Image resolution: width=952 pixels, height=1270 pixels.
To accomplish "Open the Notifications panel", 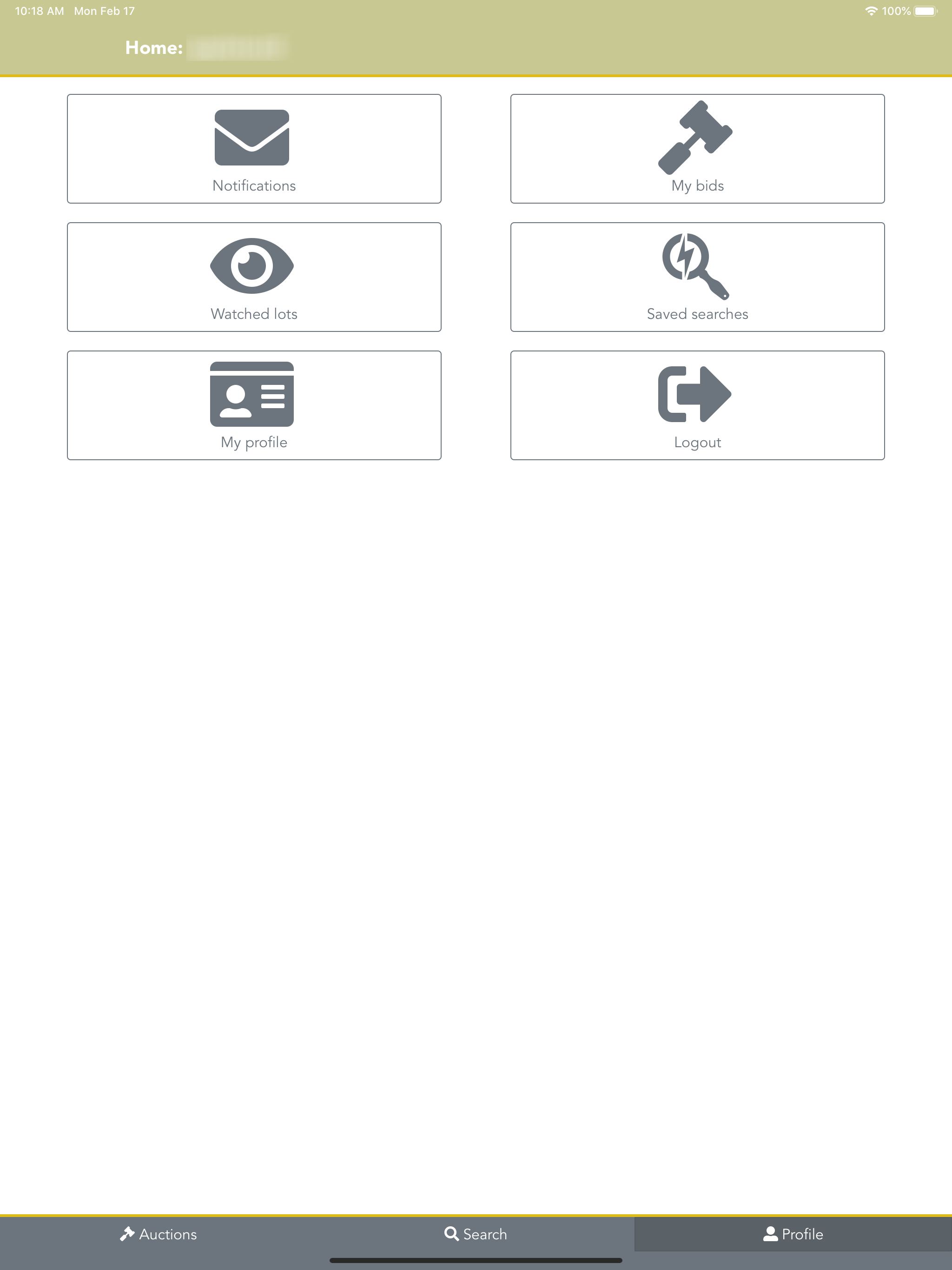I will tap(253, 148).
